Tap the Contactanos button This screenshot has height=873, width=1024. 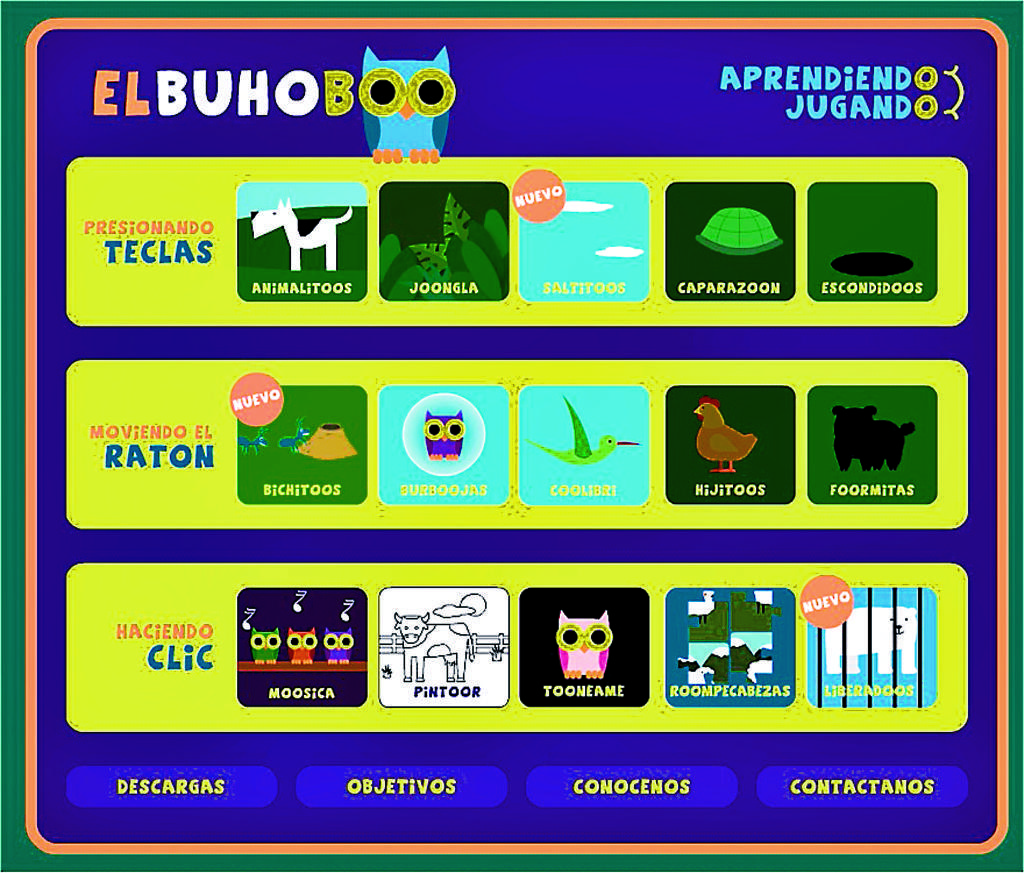click(861, 786)
